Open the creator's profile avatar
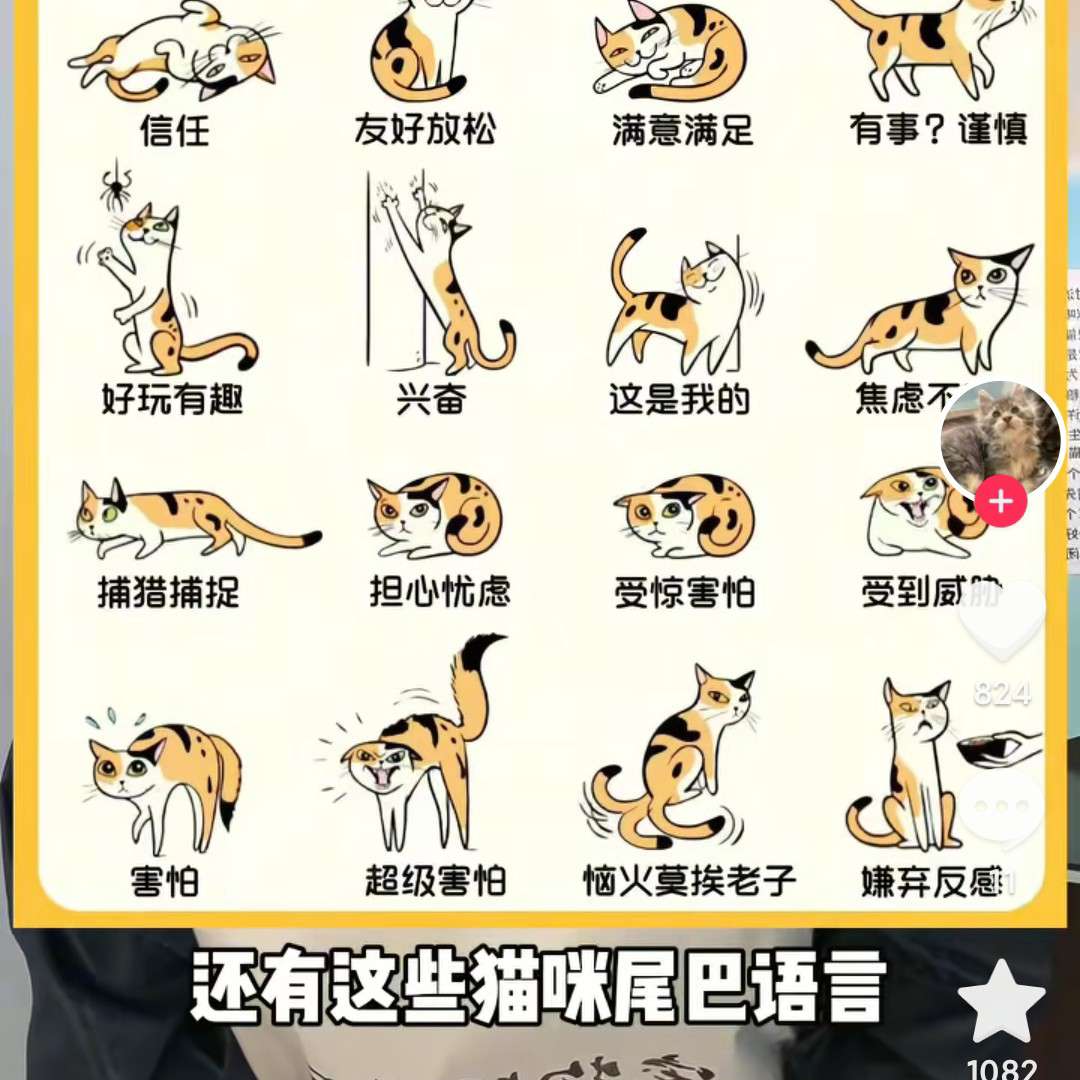This screenshot has width=1080, height=1080. pyautogui.click(x=1001, y=438)
